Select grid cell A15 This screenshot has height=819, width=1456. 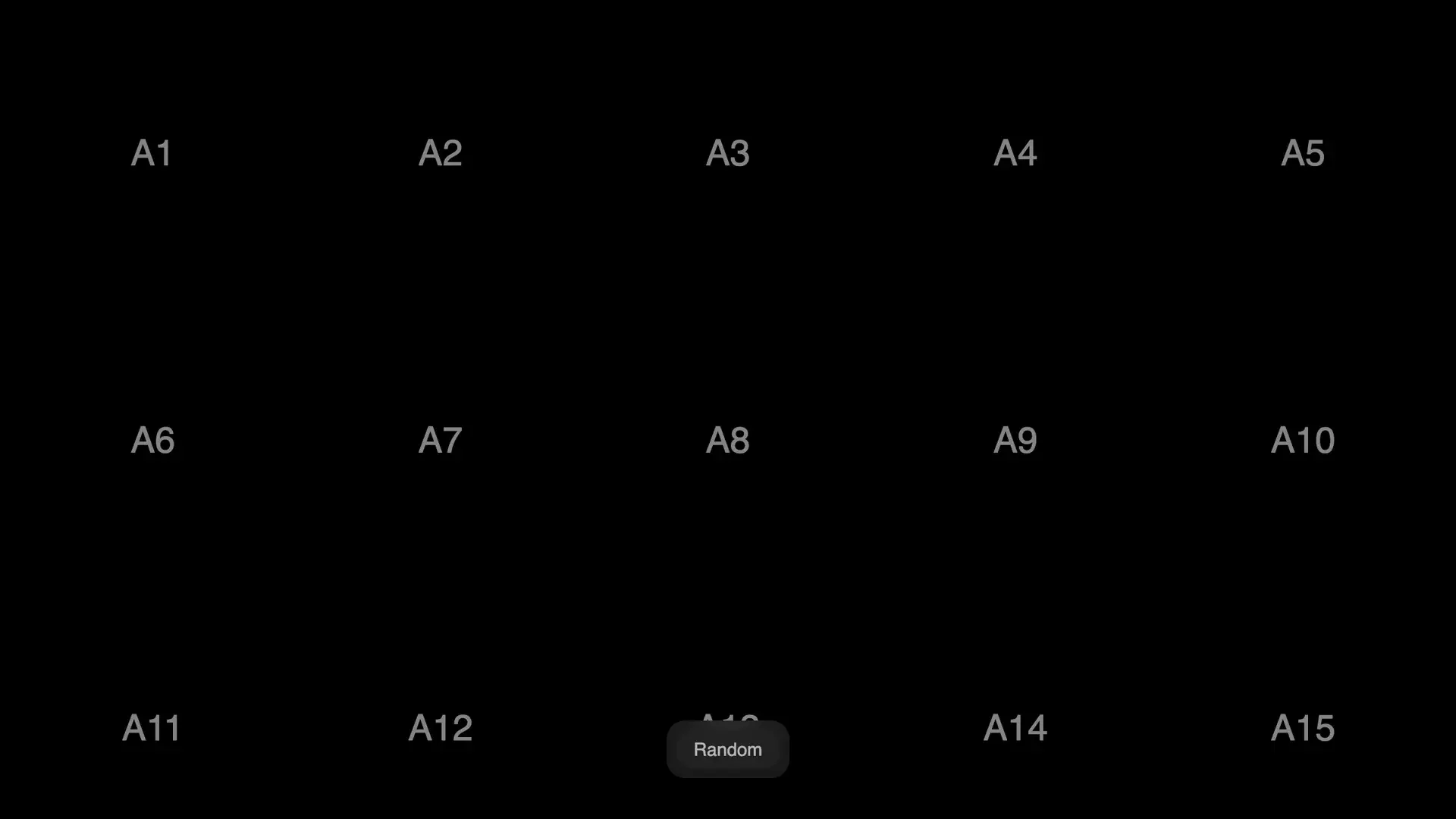[1302, 728]
